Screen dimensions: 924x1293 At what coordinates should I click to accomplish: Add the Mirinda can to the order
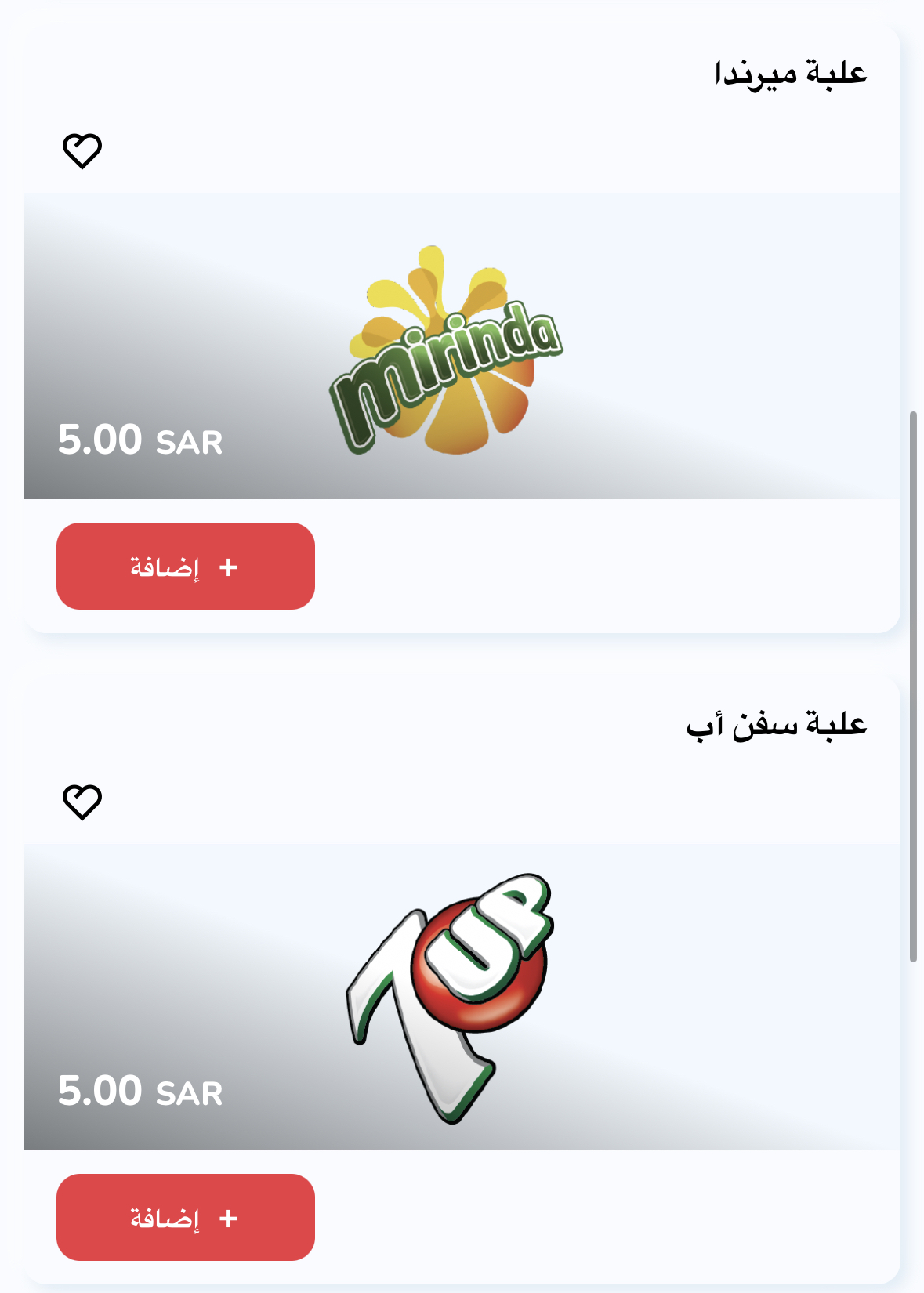[x=186, y=566]
